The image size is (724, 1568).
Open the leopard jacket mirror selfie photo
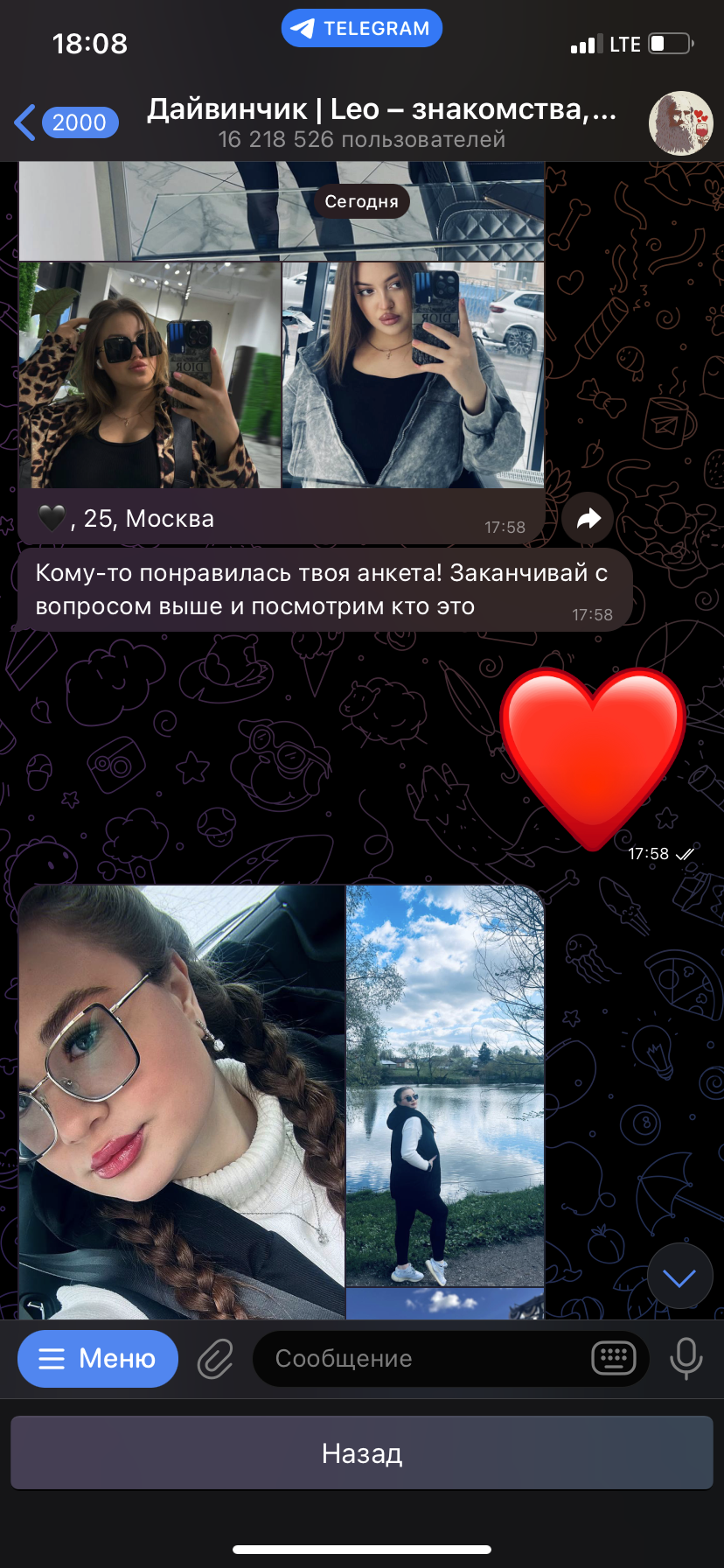click(x=150, y=375)
